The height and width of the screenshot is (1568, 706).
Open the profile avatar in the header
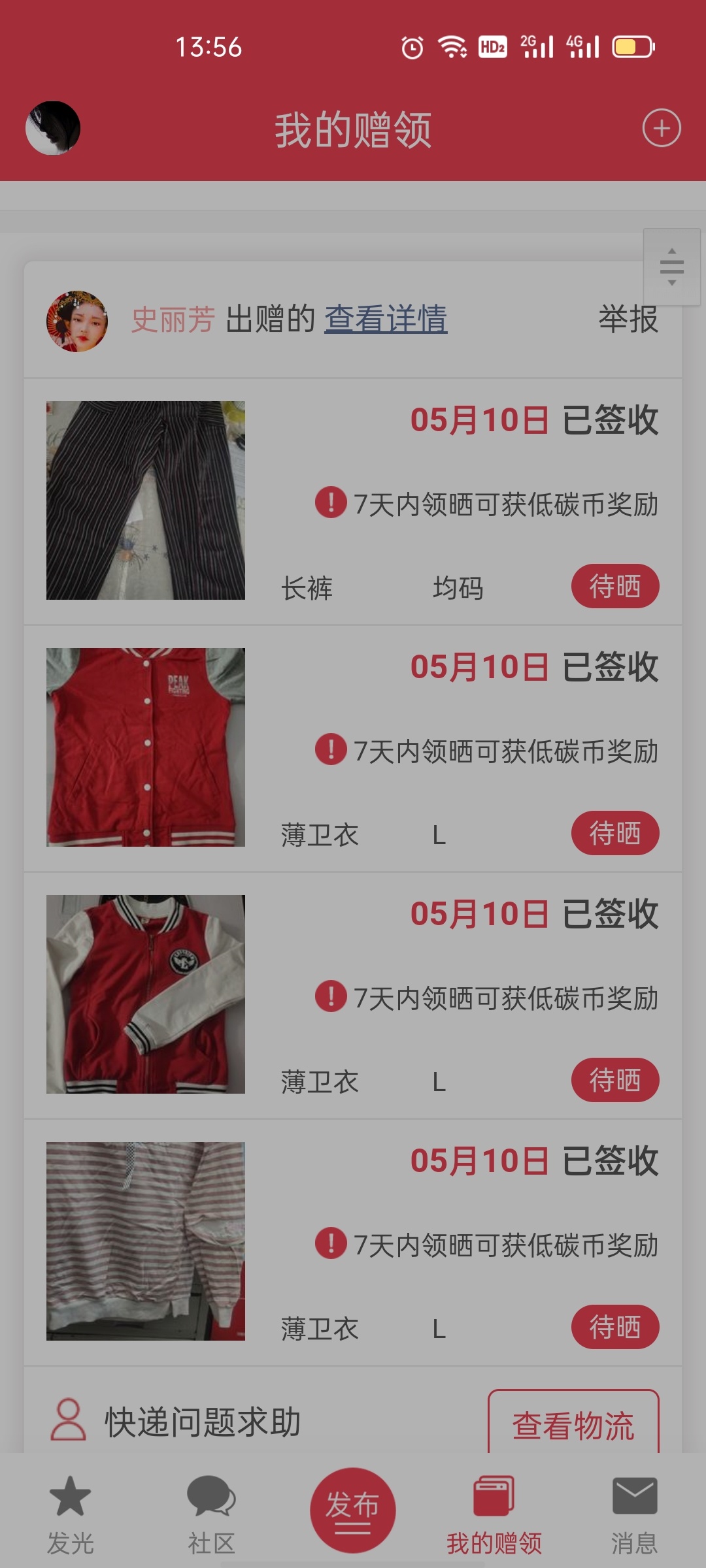tap(53, 128)
